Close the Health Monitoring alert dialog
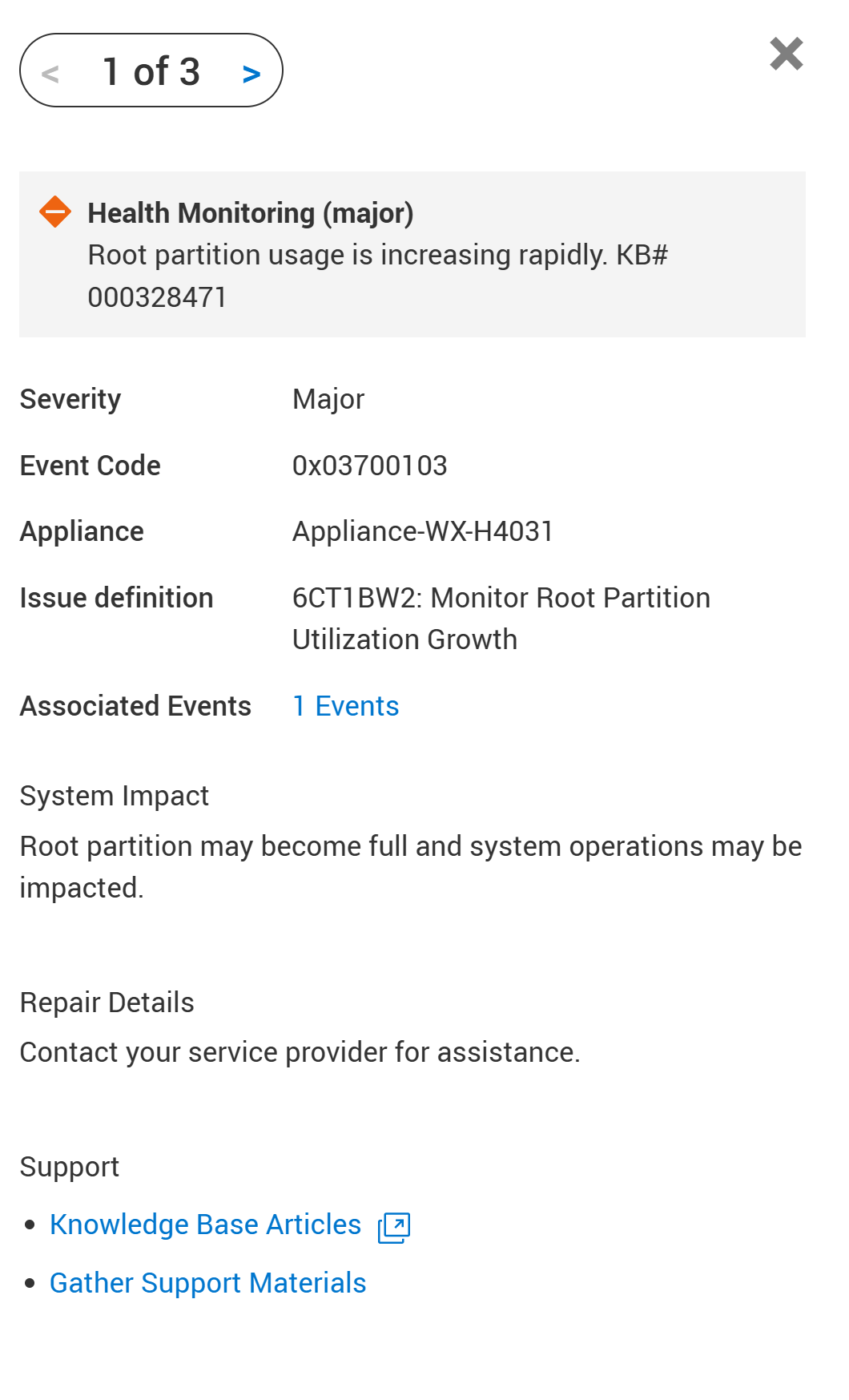This screenshot has height=1400, width=849. point(787,54)
